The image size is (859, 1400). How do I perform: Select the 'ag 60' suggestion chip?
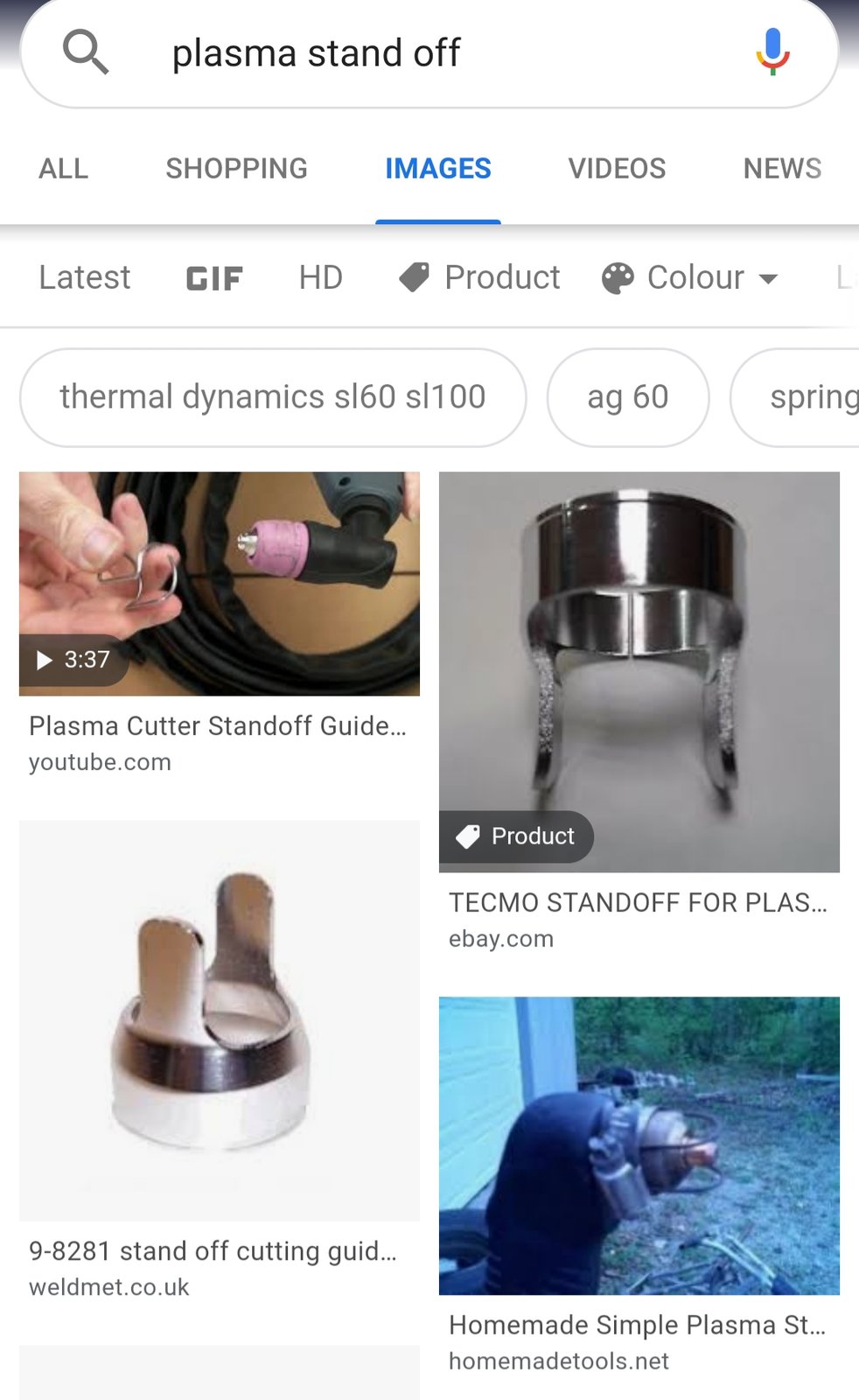point(627,397)
